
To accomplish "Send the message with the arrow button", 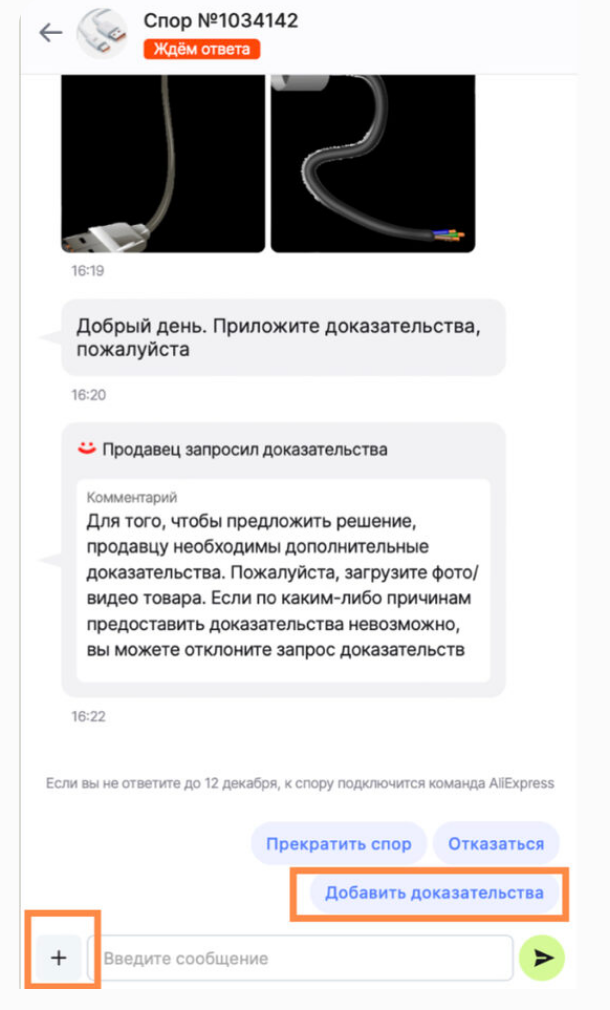I will pos(542,958).
